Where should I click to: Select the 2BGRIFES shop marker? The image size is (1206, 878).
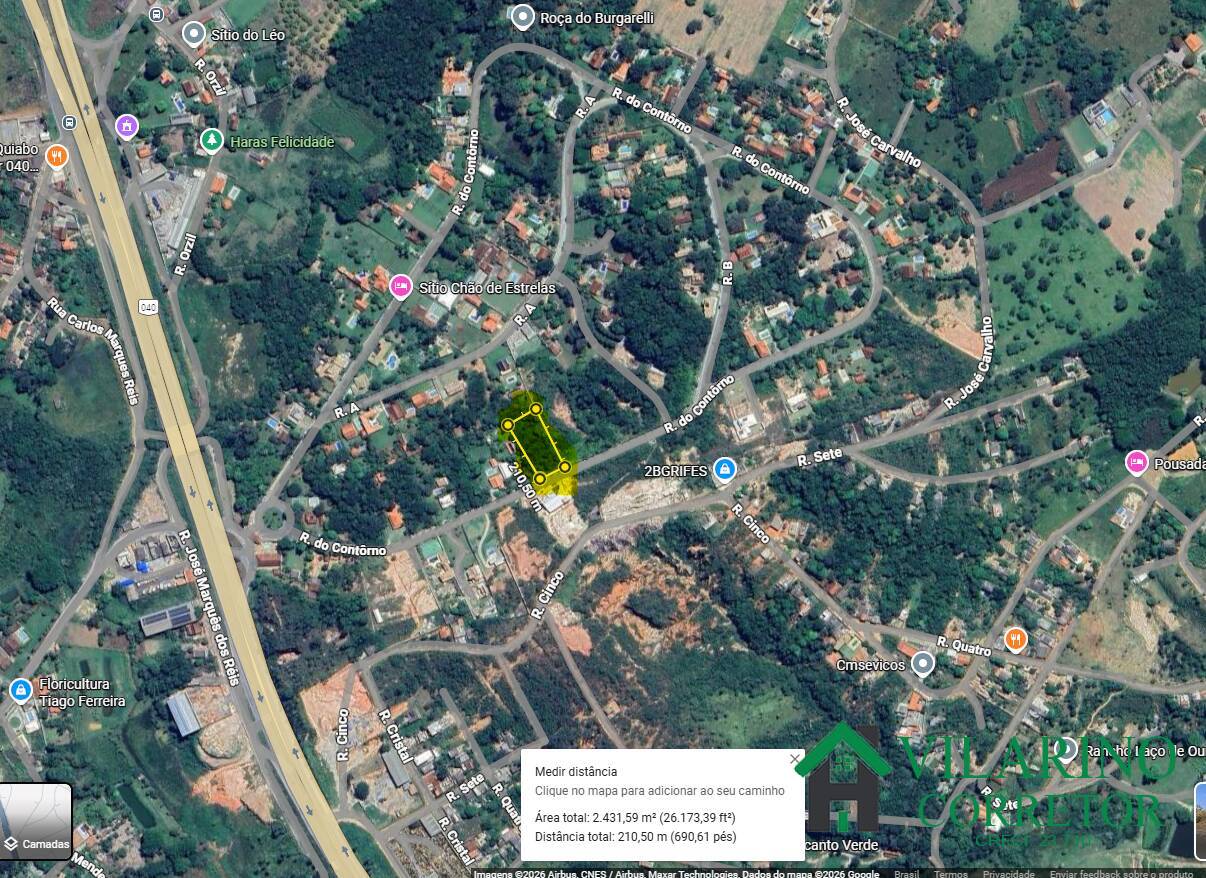(x=726, y=469)
